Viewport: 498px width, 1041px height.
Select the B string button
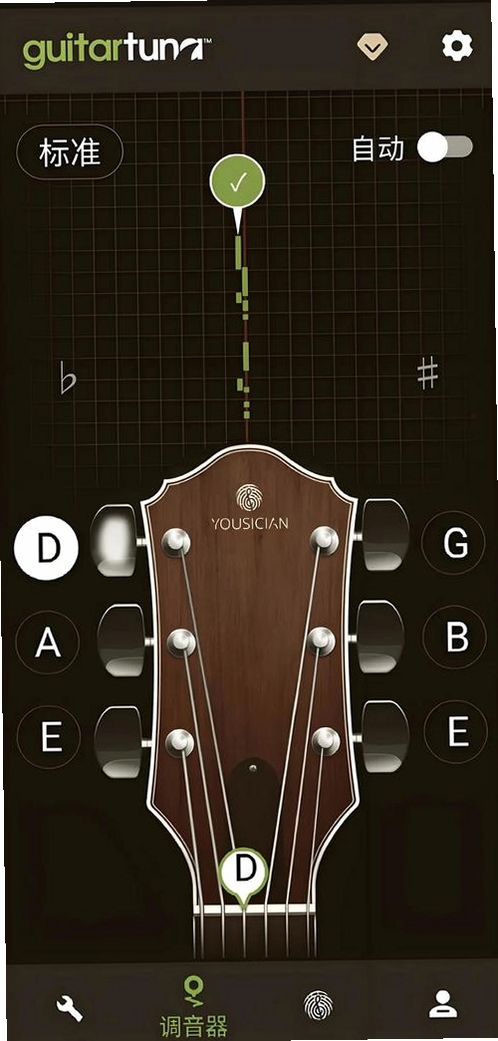456,637
